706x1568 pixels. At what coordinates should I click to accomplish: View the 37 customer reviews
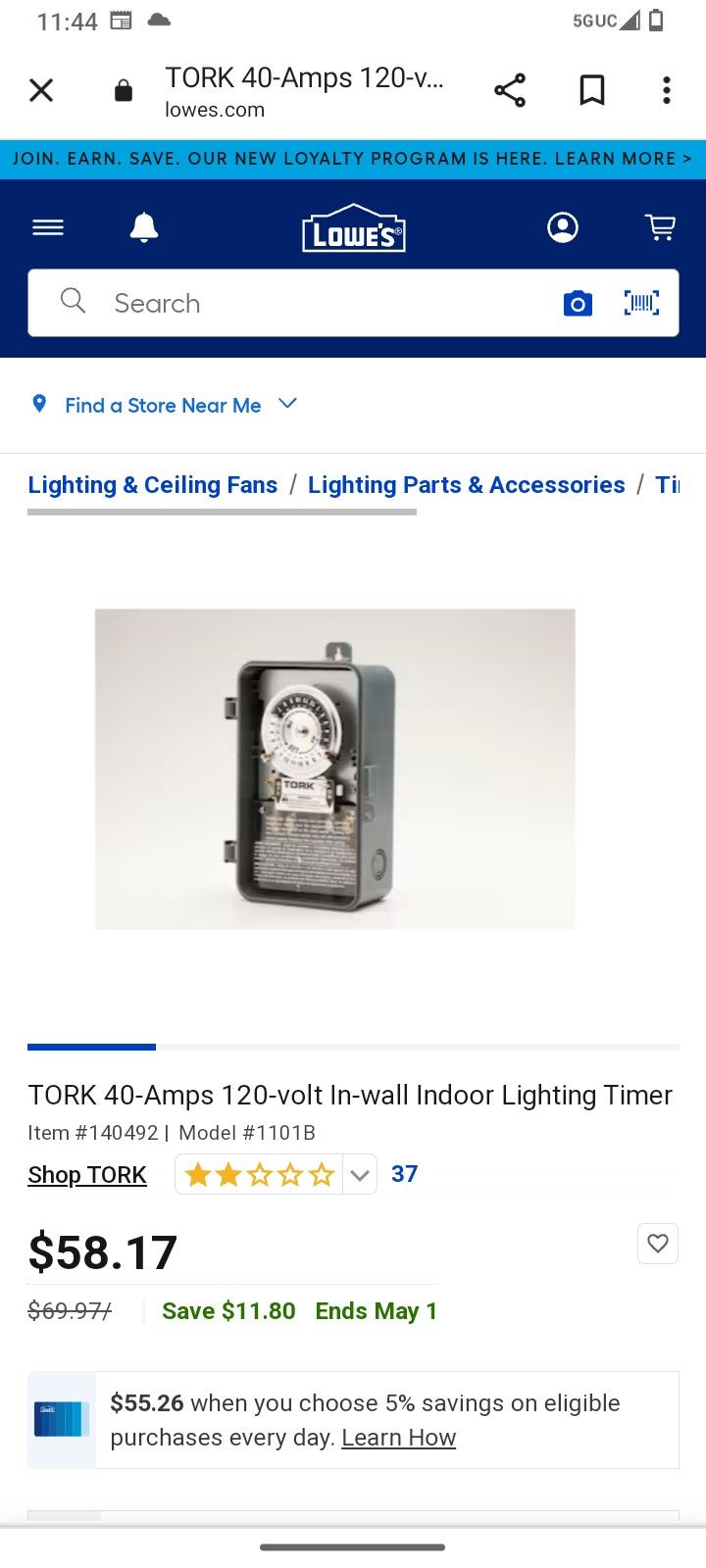coord(405,1173)
